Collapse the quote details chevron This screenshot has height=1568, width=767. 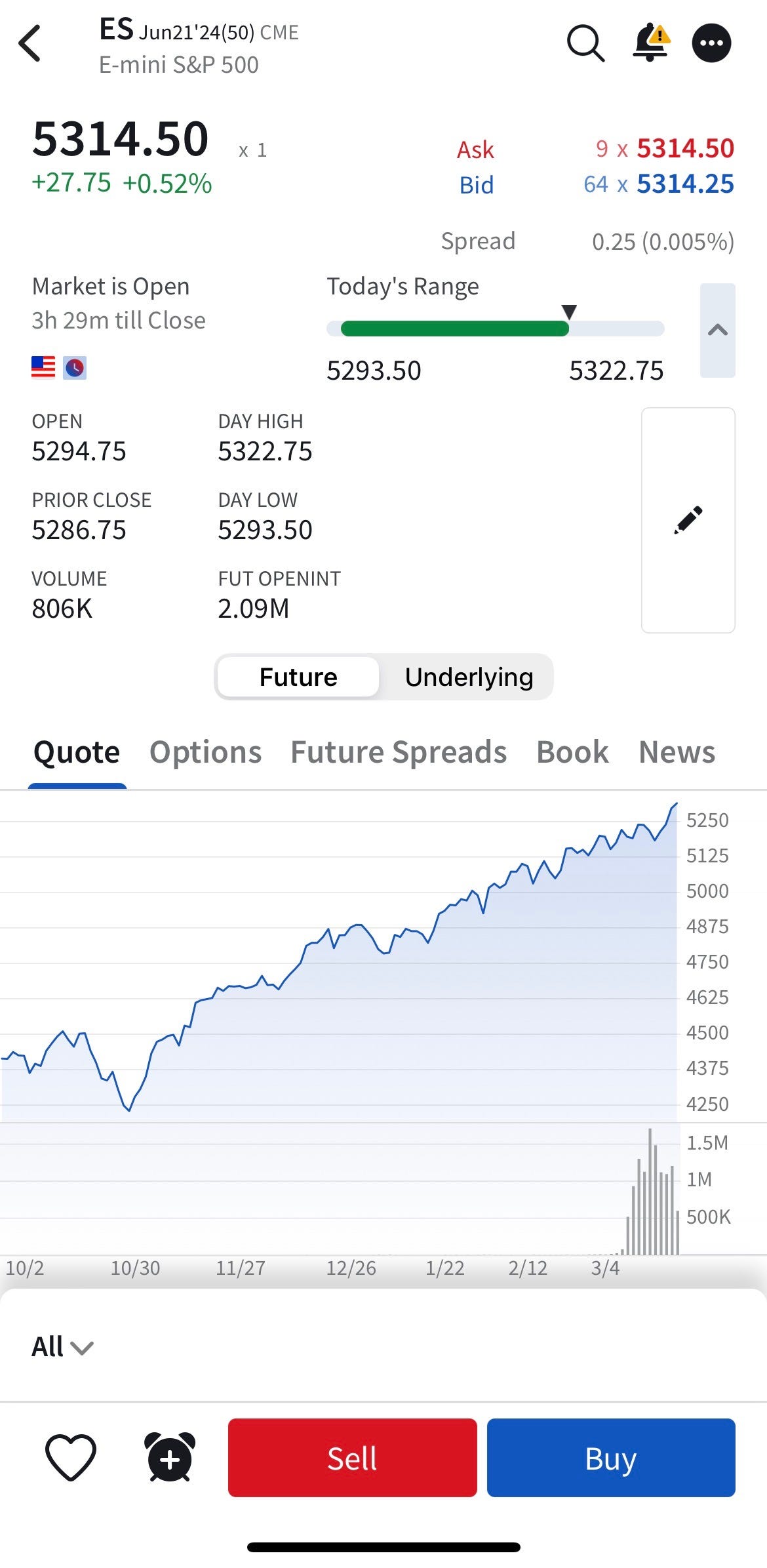pyautogui.click(x=718, y=331)
